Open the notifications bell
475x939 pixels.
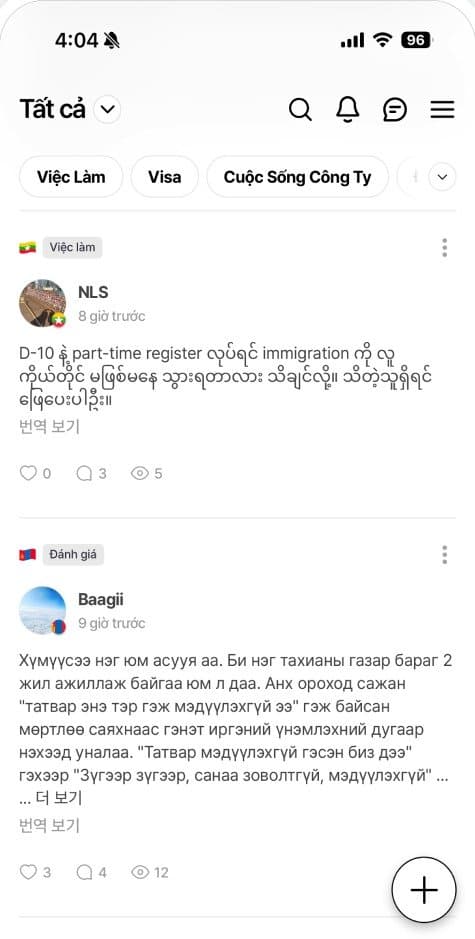pyautogui.click(x=347, y=110)
